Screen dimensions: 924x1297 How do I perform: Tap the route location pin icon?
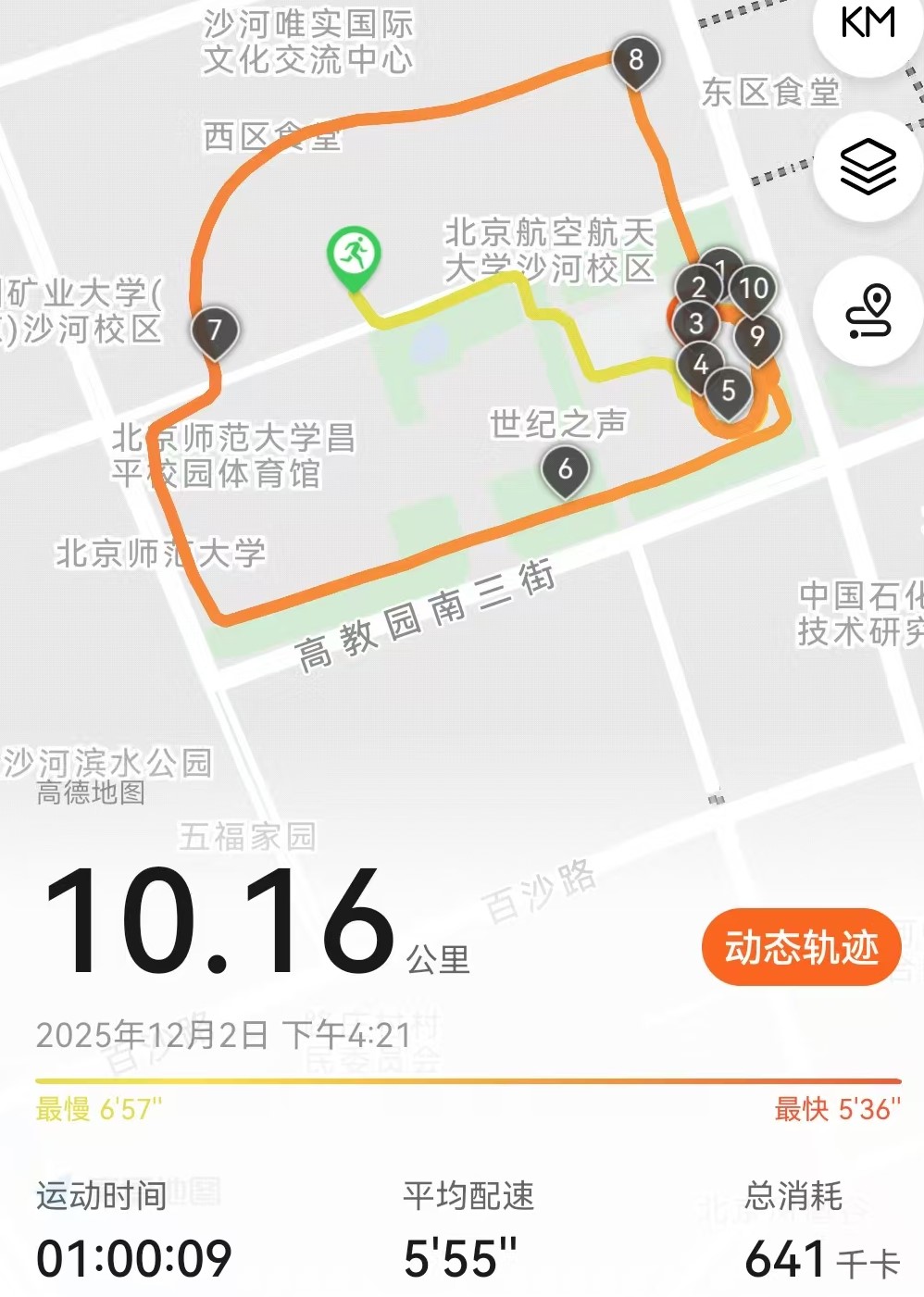tap(868, 310)
